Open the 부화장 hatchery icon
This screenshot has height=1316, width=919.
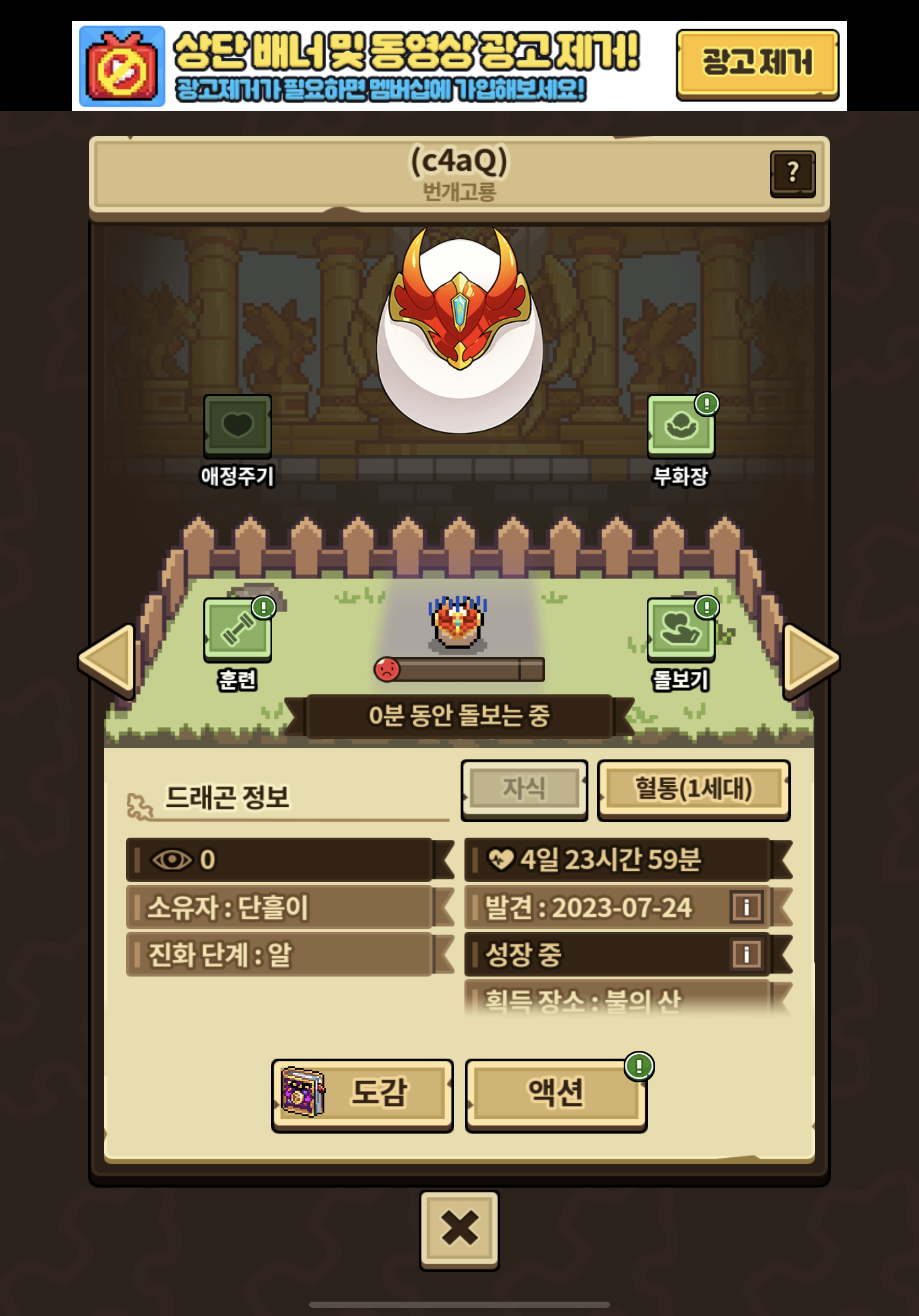point(680,426)
